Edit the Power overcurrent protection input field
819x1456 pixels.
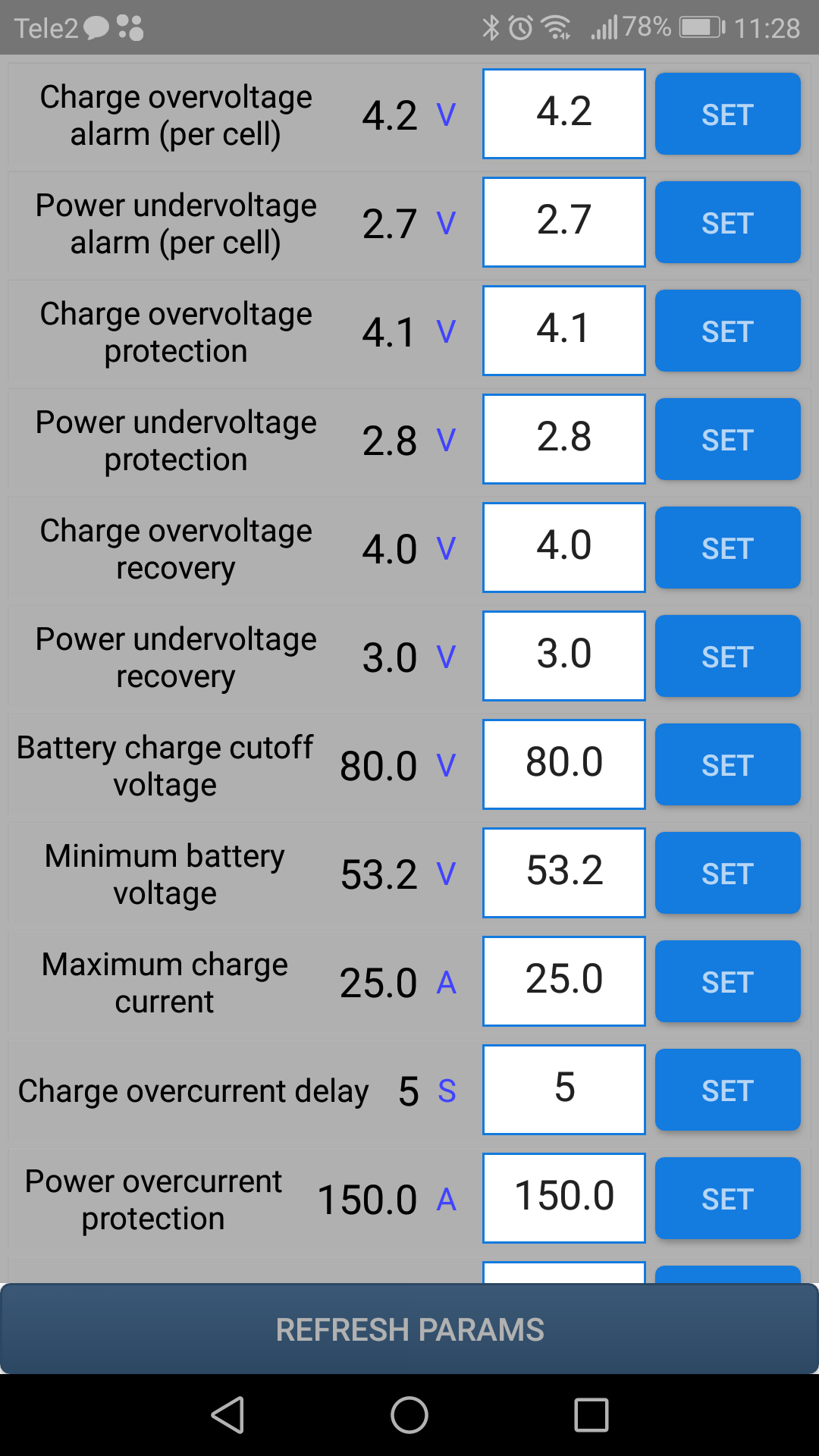coord(563,1198)
